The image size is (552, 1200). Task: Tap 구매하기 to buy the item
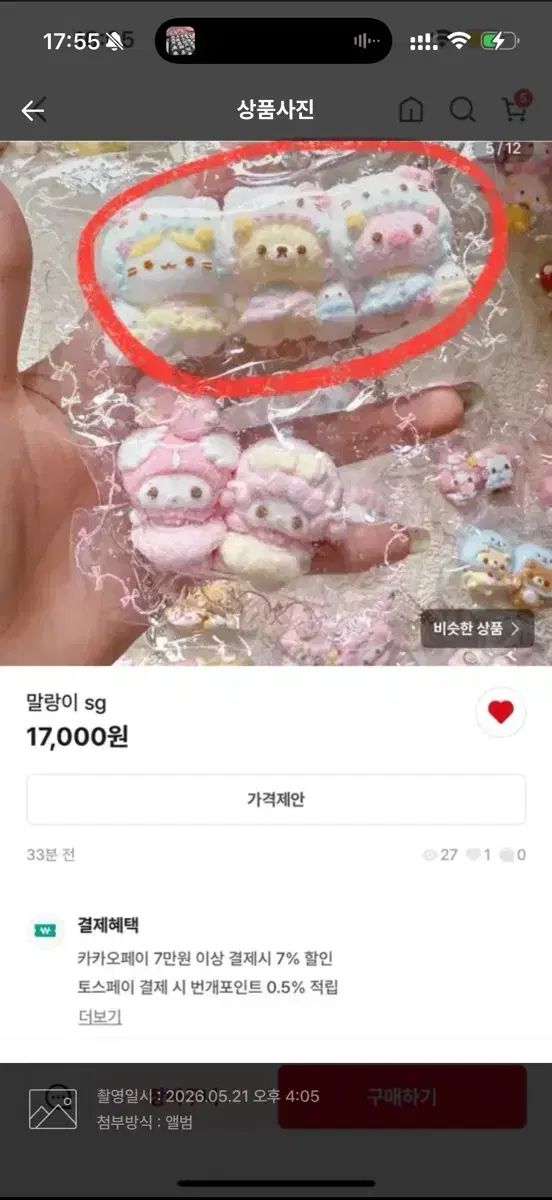coord(402,1097)
